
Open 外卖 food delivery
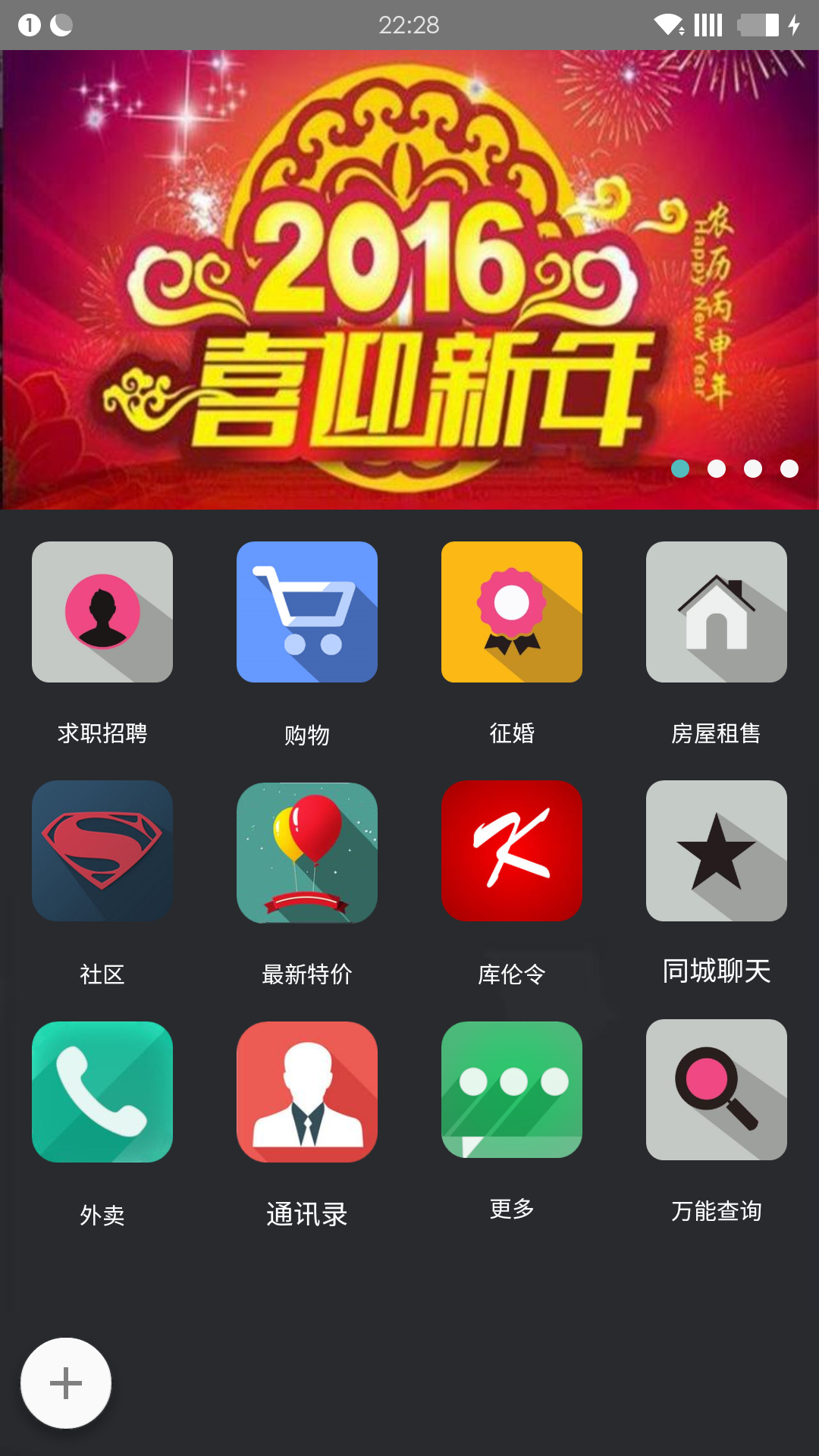[102, 1092]
